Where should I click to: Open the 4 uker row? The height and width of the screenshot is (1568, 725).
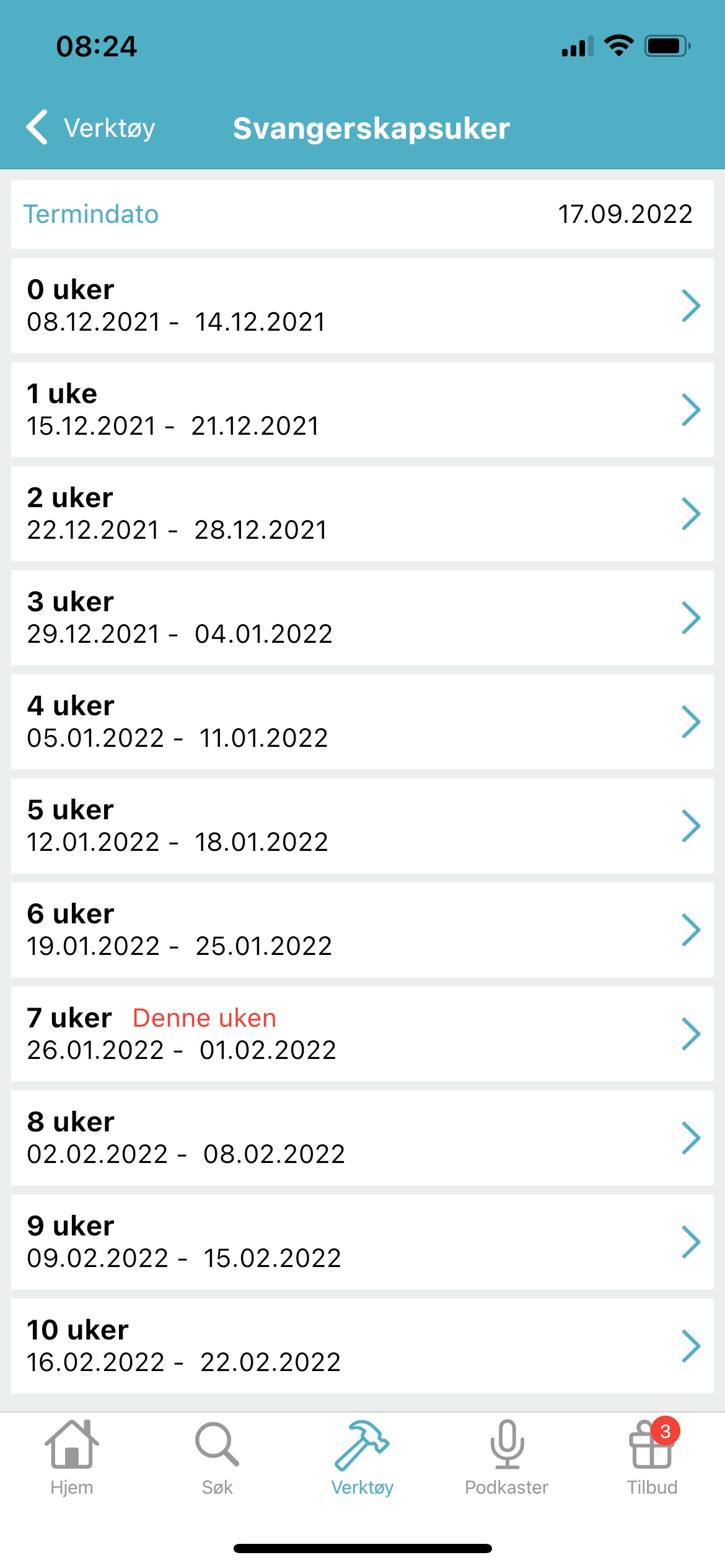pos(362,722)
